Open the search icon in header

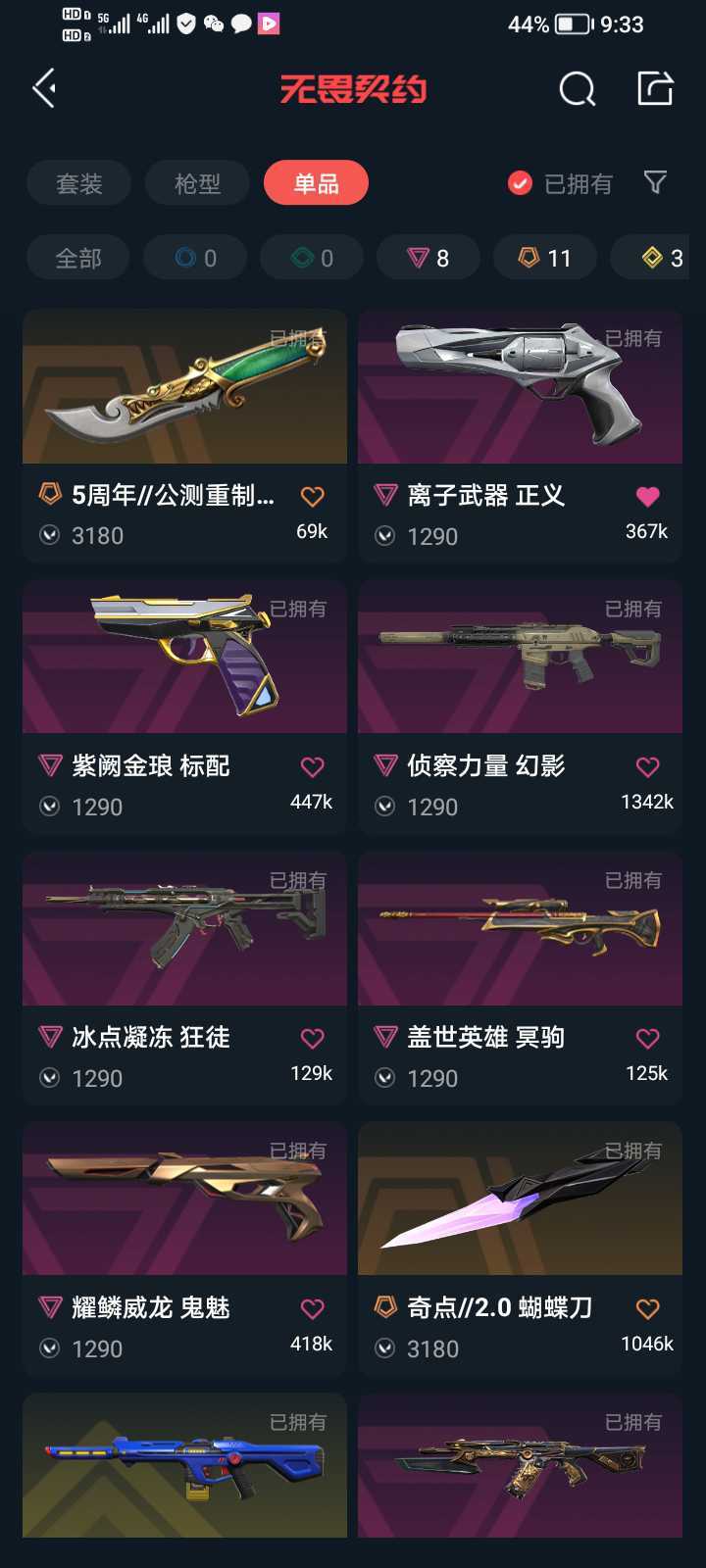click(577, 89)
